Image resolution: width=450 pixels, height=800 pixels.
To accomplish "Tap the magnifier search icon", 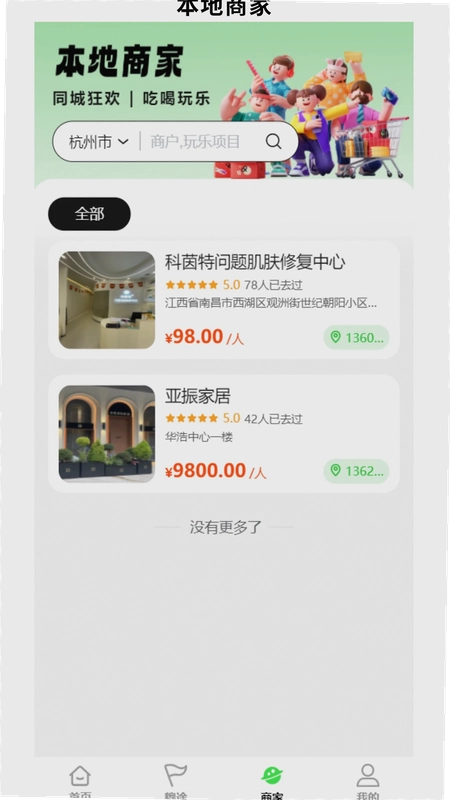I will 273,141.
